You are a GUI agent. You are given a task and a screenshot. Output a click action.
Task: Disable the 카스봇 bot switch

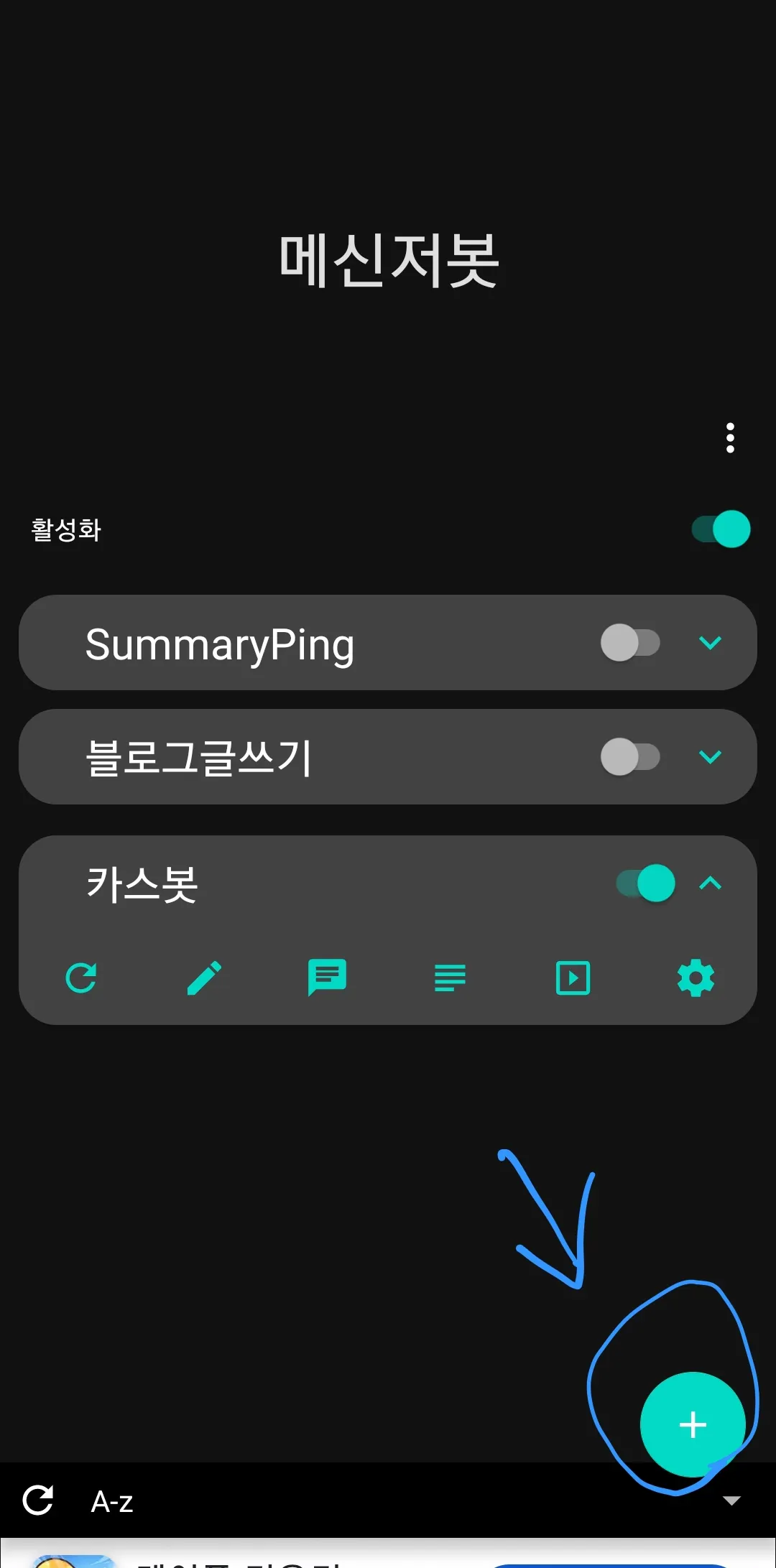click(646, 883)
